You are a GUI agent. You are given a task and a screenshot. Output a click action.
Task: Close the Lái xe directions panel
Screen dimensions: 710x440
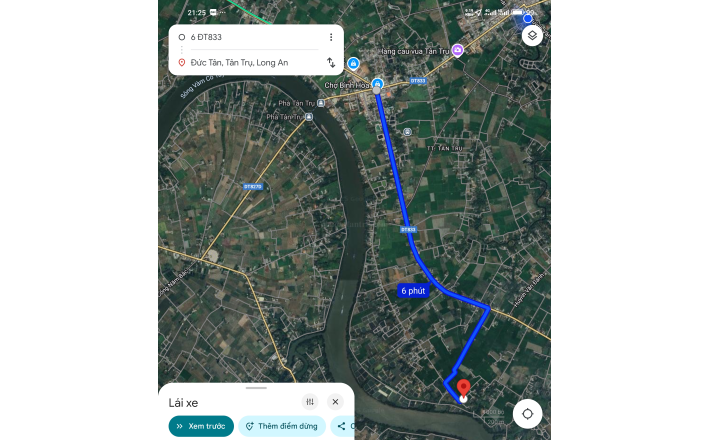coord(335,402)
